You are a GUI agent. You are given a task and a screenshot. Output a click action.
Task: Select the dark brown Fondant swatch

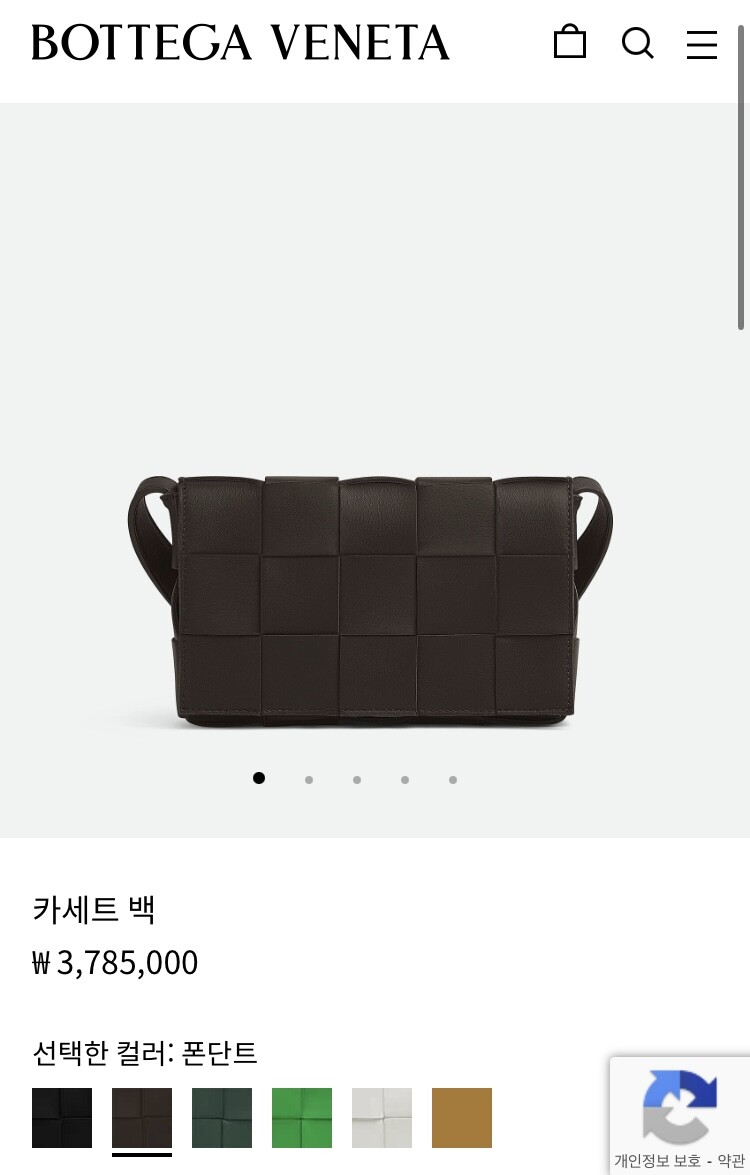142,1118
